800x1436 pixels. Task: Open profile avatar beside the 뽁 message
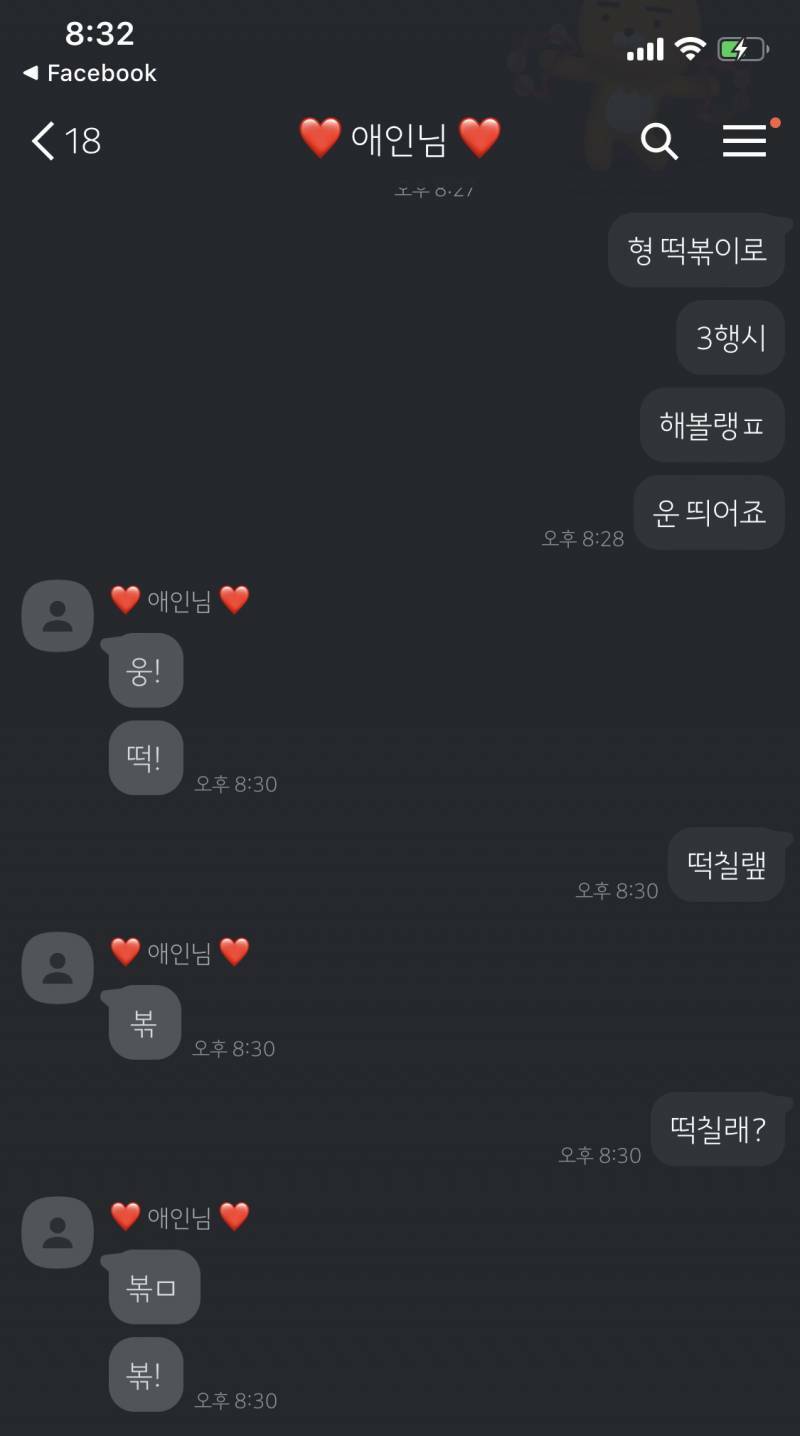coord(58,968)
